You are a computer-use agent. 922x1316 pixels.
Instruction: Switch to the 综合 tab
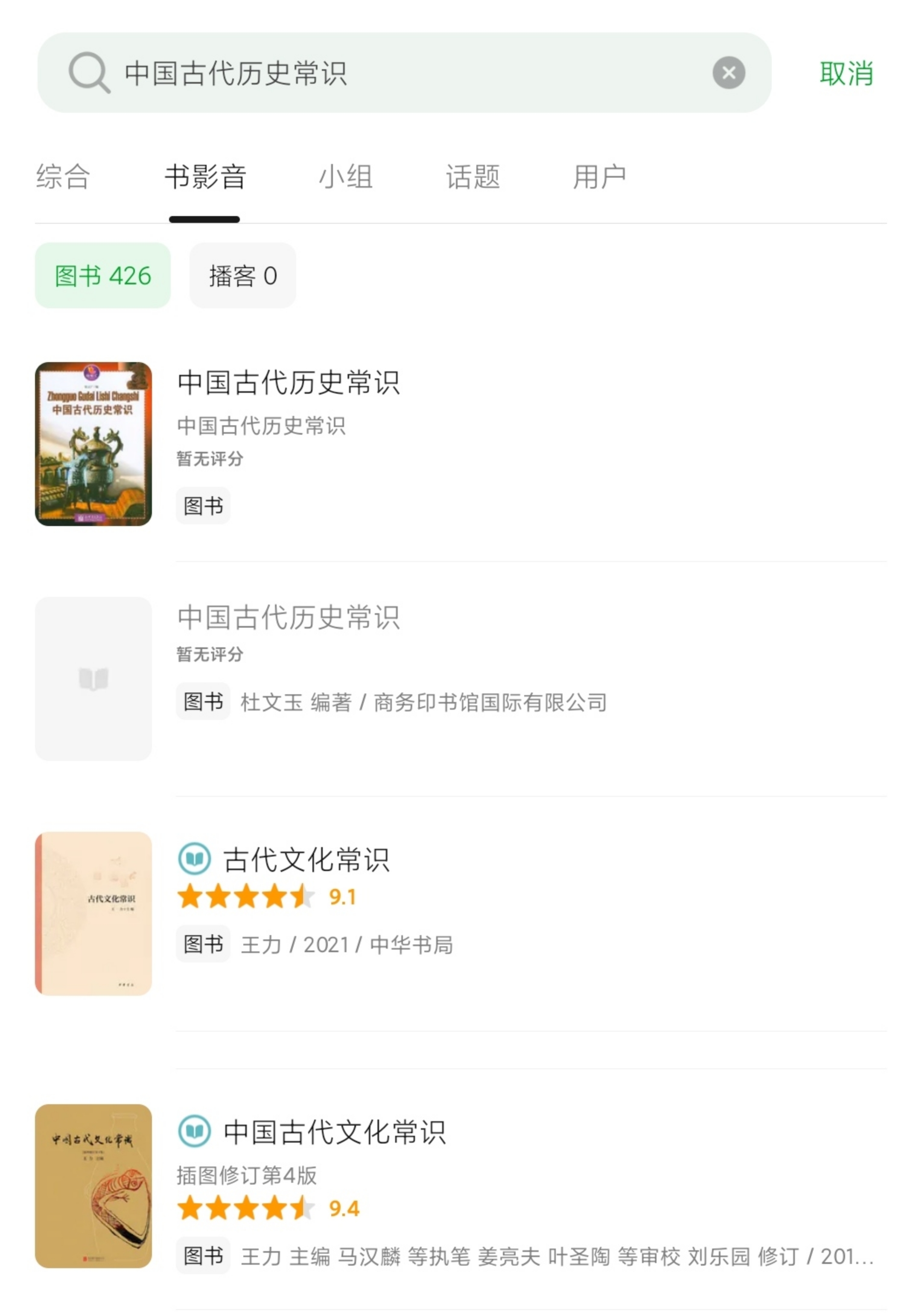tap(63, 176)
